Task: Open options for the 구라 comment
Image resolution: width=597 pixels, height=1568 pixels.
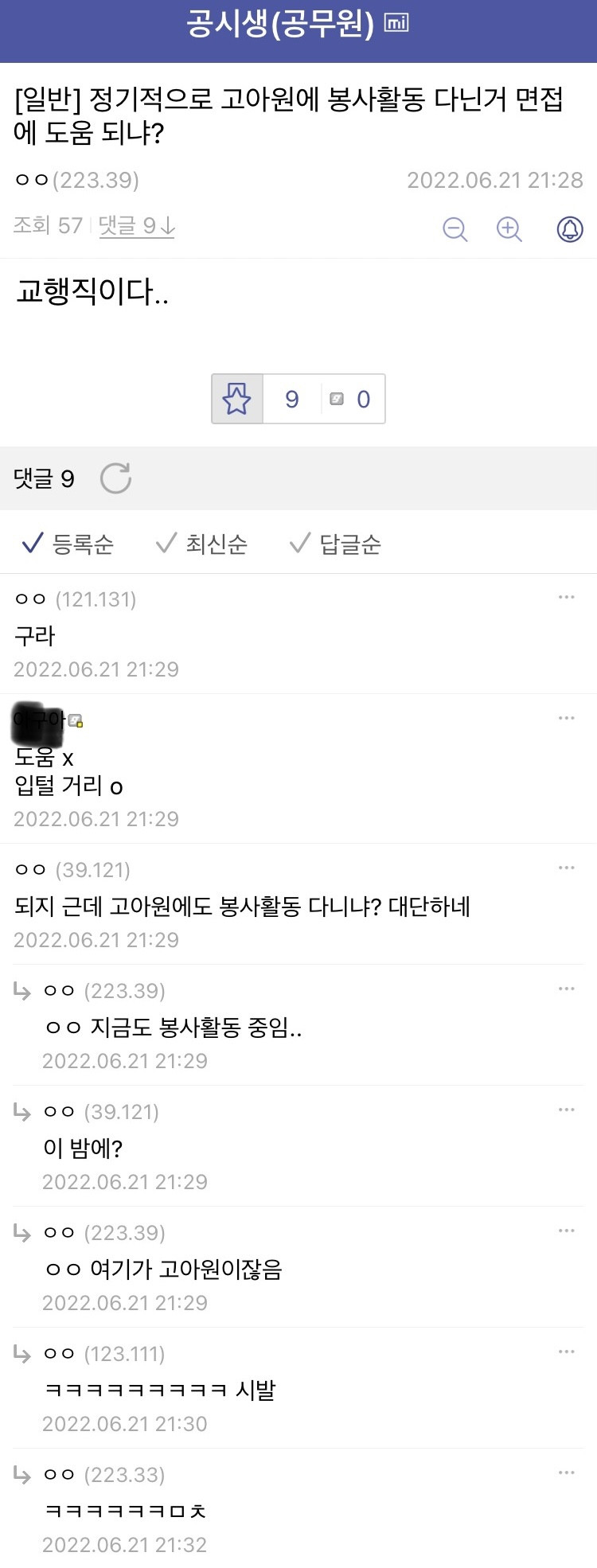Action: pos(566,597)
